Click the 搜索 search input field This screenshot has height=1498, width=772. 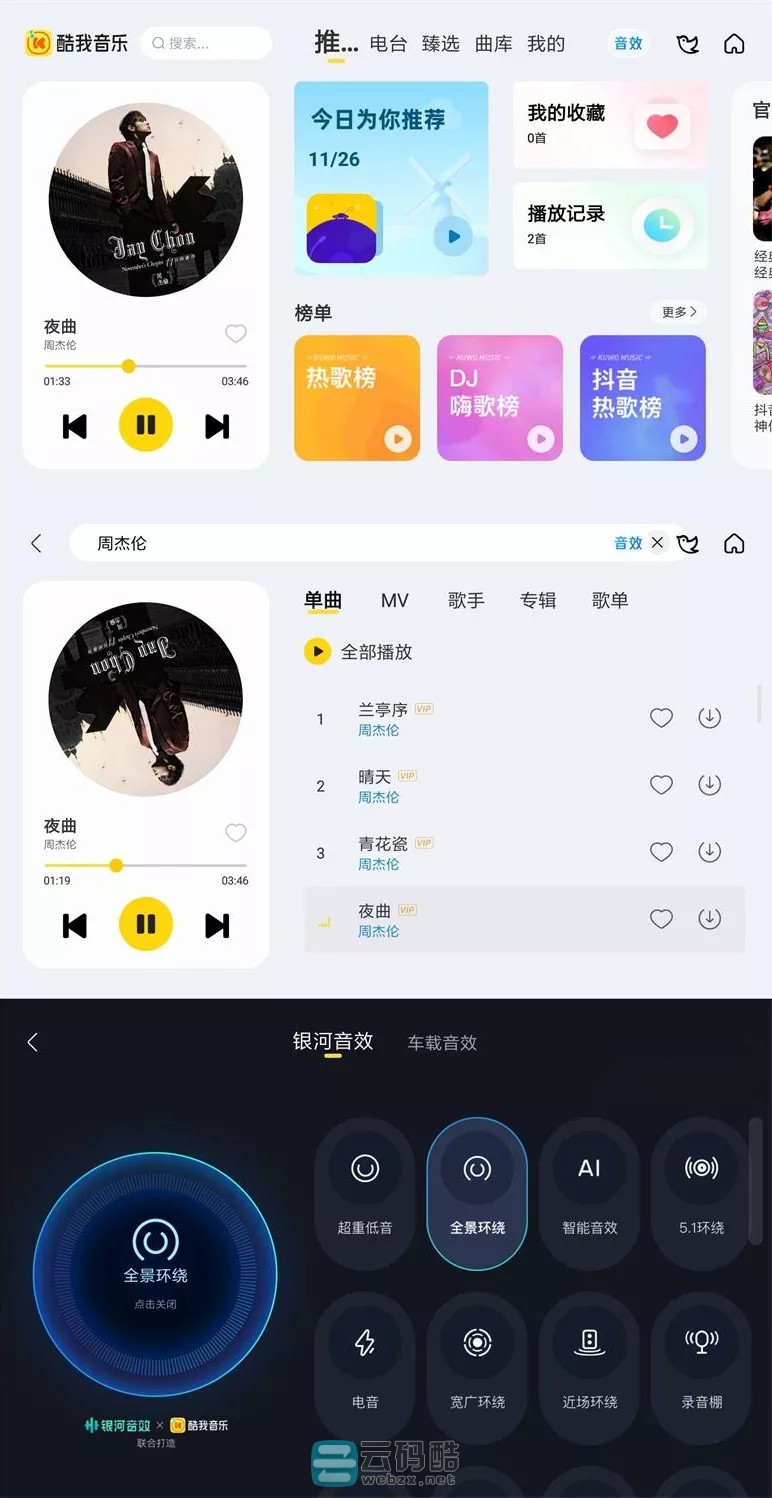[206, 44]
